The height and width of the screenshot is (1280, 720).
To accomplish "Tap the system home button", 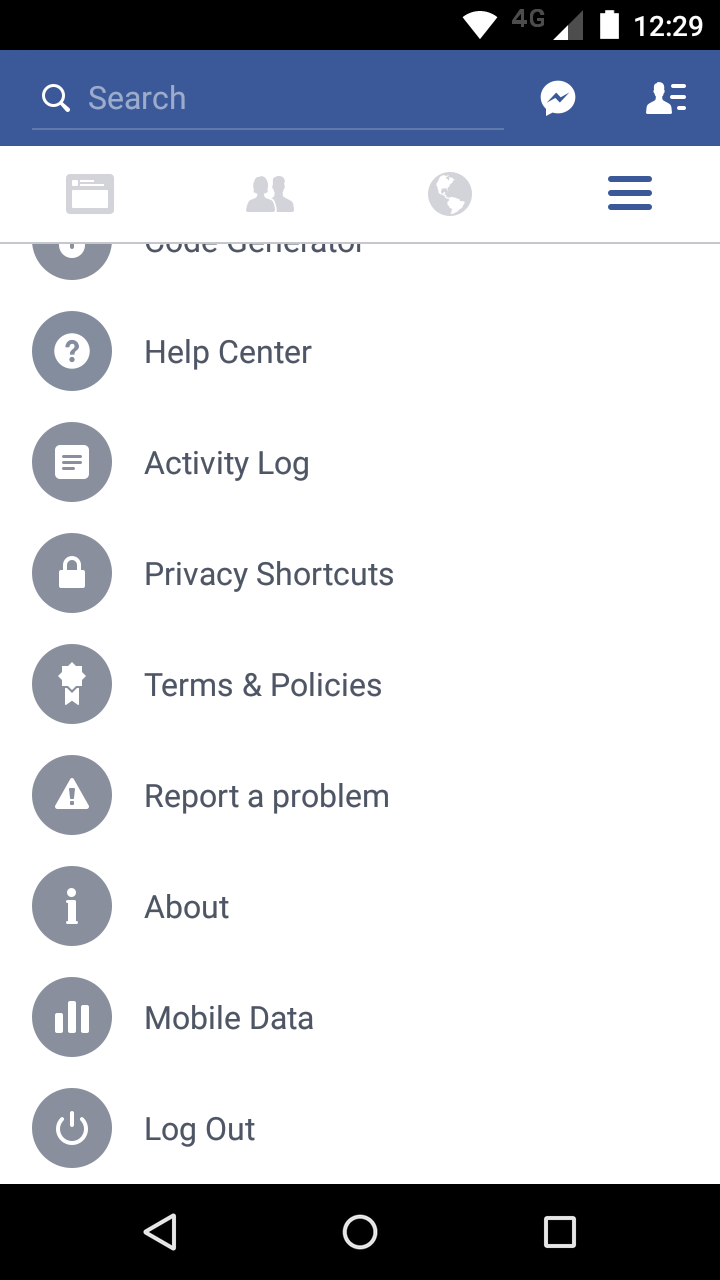I will coord(360,1232).
